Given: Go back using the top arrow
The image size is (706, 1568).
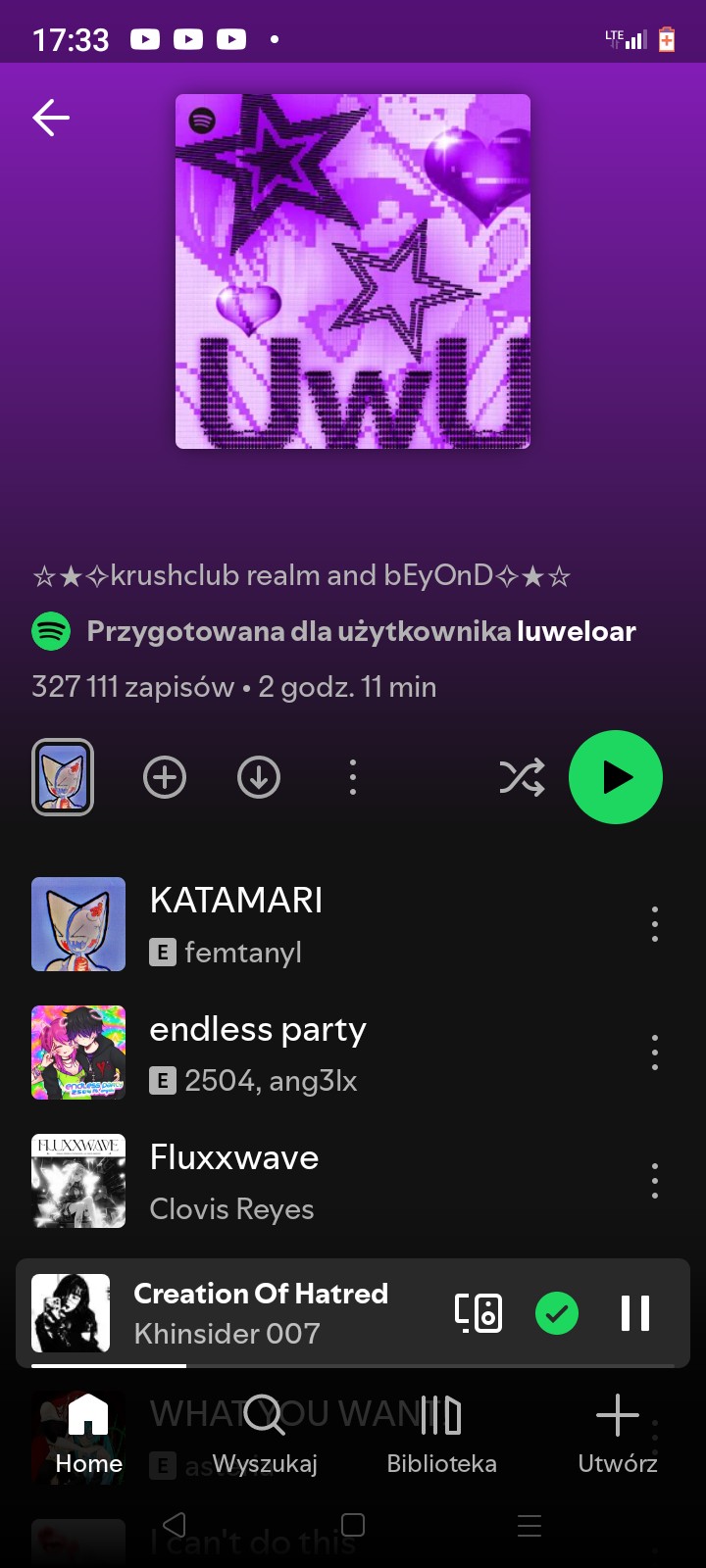Looking at the screenshot, I should 51,119.
